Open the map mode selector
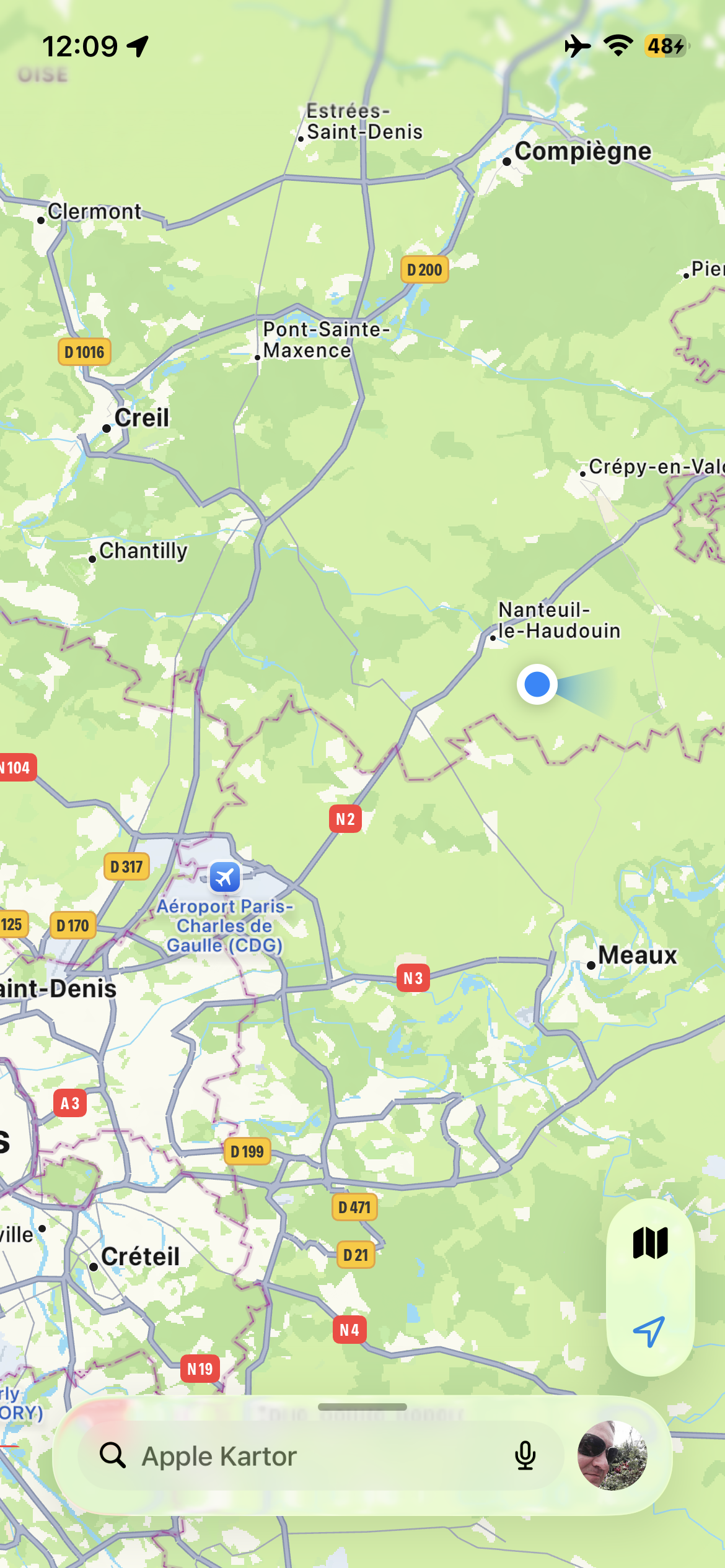The height and width of the screenshot is (1568, 725). (x=650, y=1243)
